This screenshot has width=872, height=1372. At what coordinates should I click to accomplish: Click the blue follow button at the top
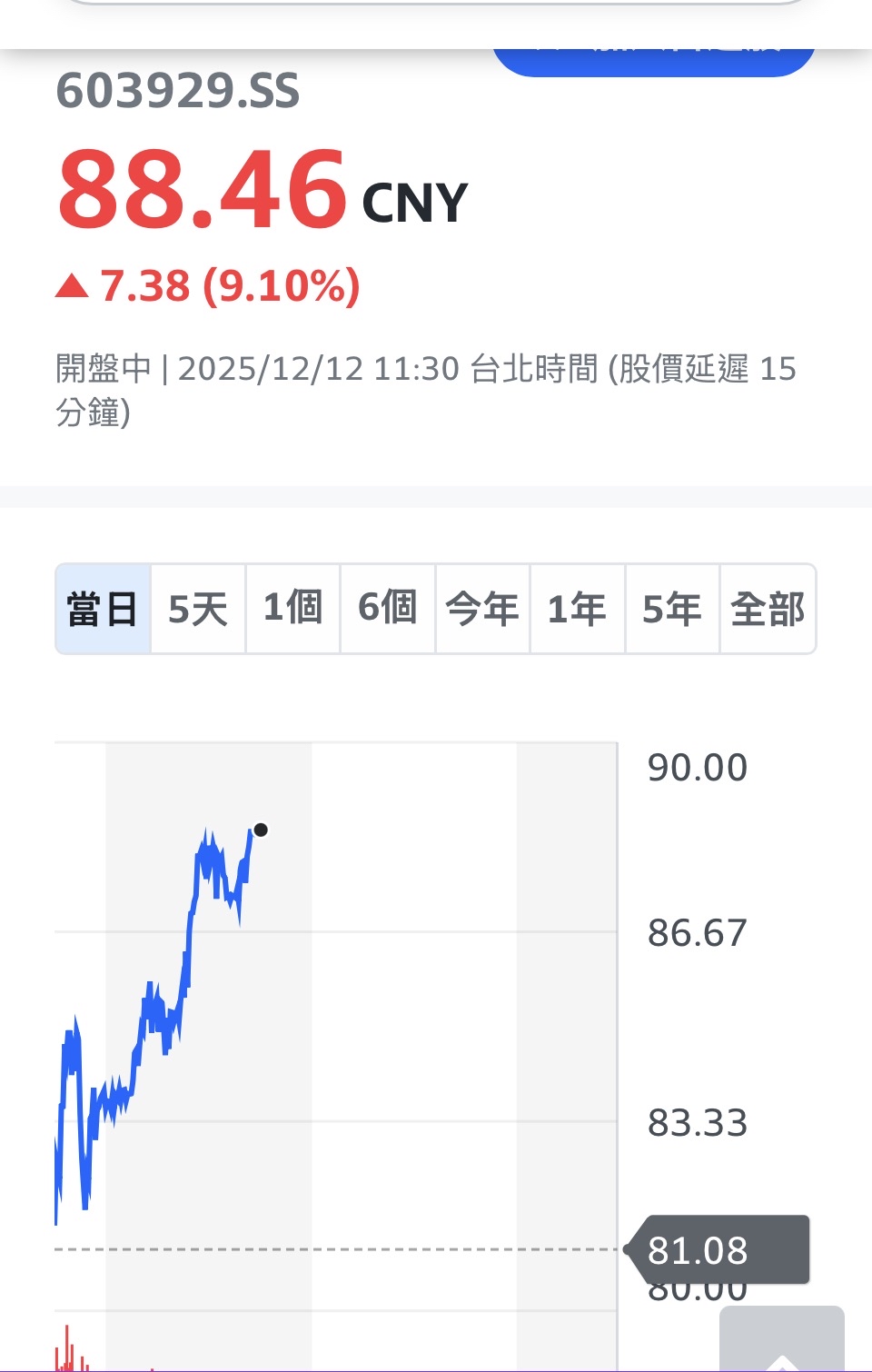coord(653,55)
